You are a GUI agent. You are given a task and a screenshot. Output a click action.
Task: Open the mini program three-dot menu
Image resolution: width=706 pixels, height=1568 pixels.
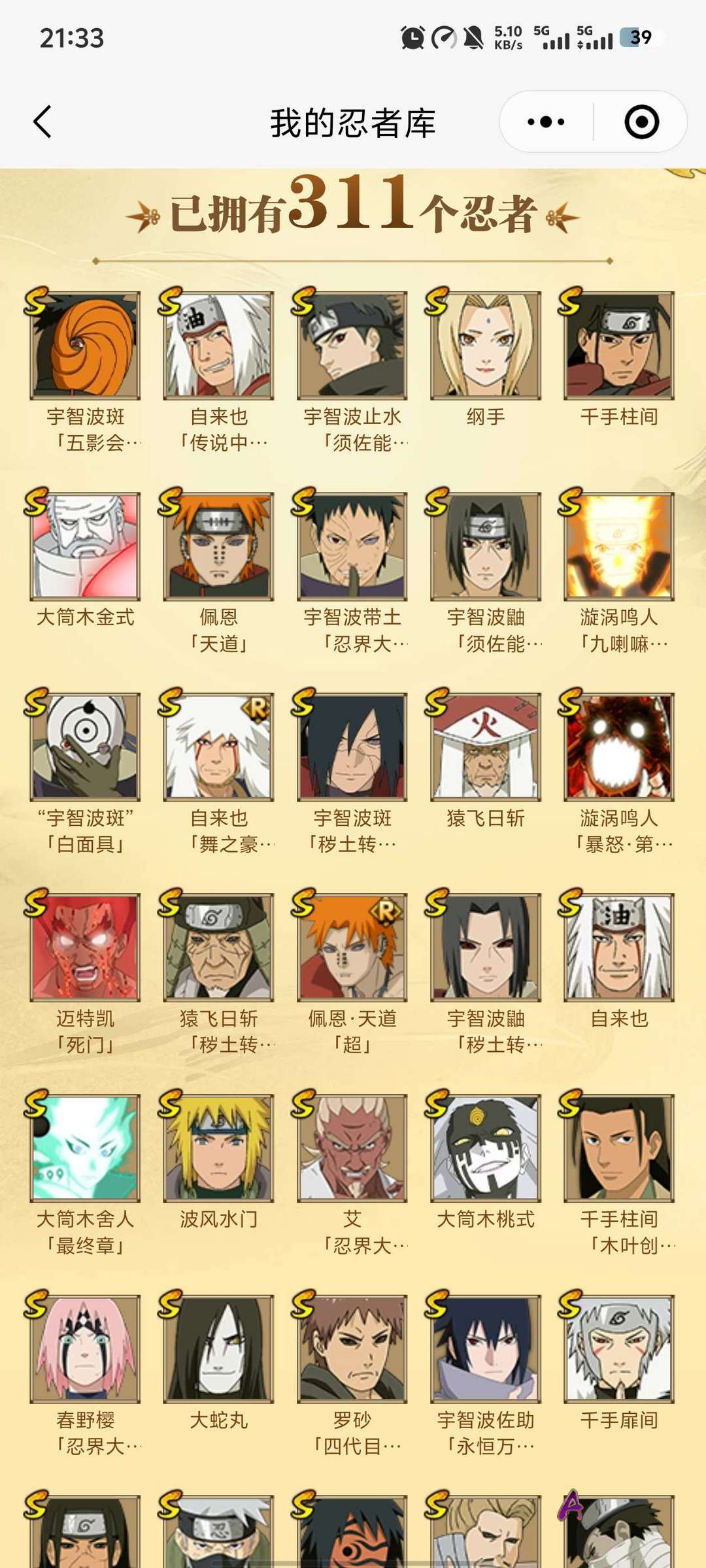pos(546,122)
